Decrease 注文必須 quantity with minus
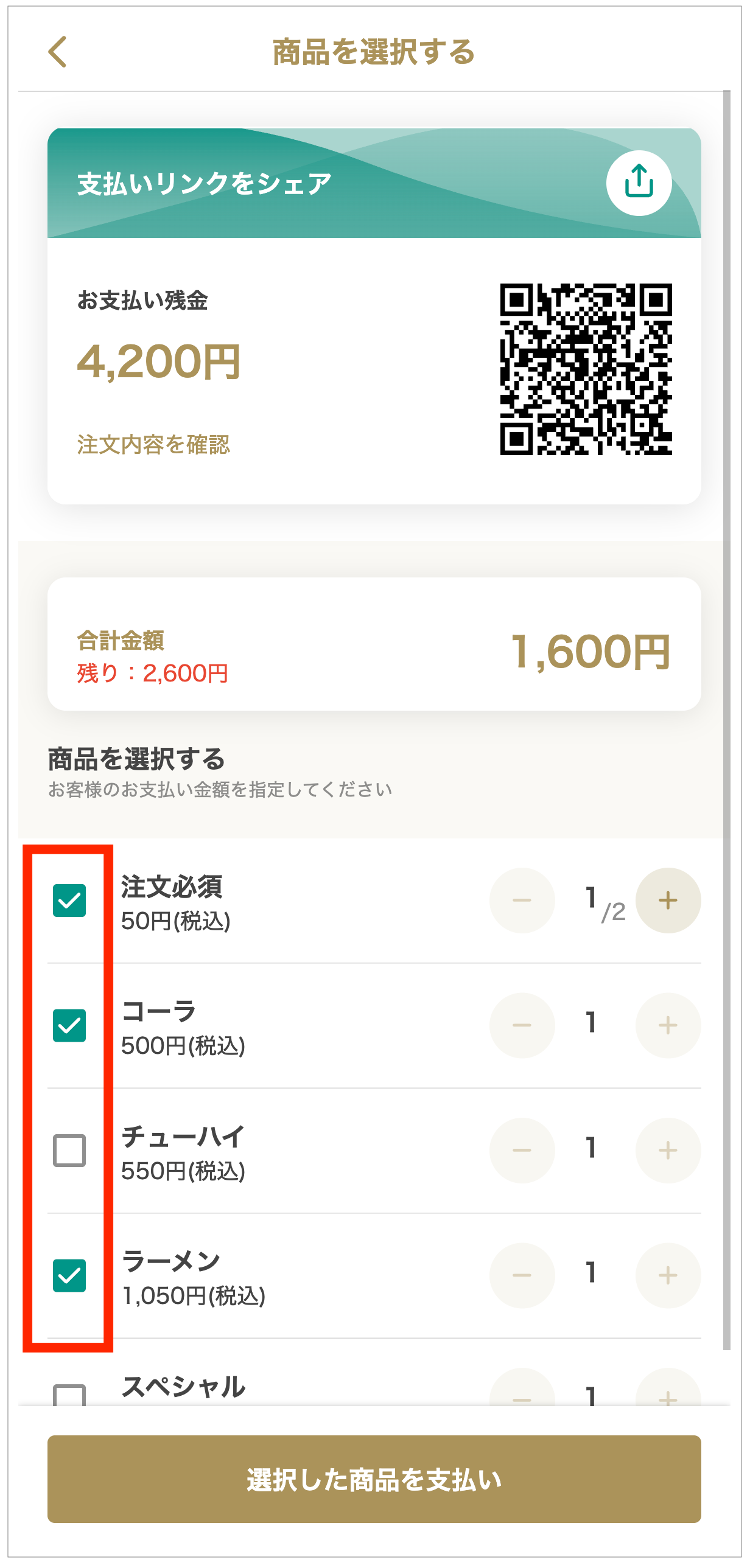The image size is (750, 1568). 522,901
